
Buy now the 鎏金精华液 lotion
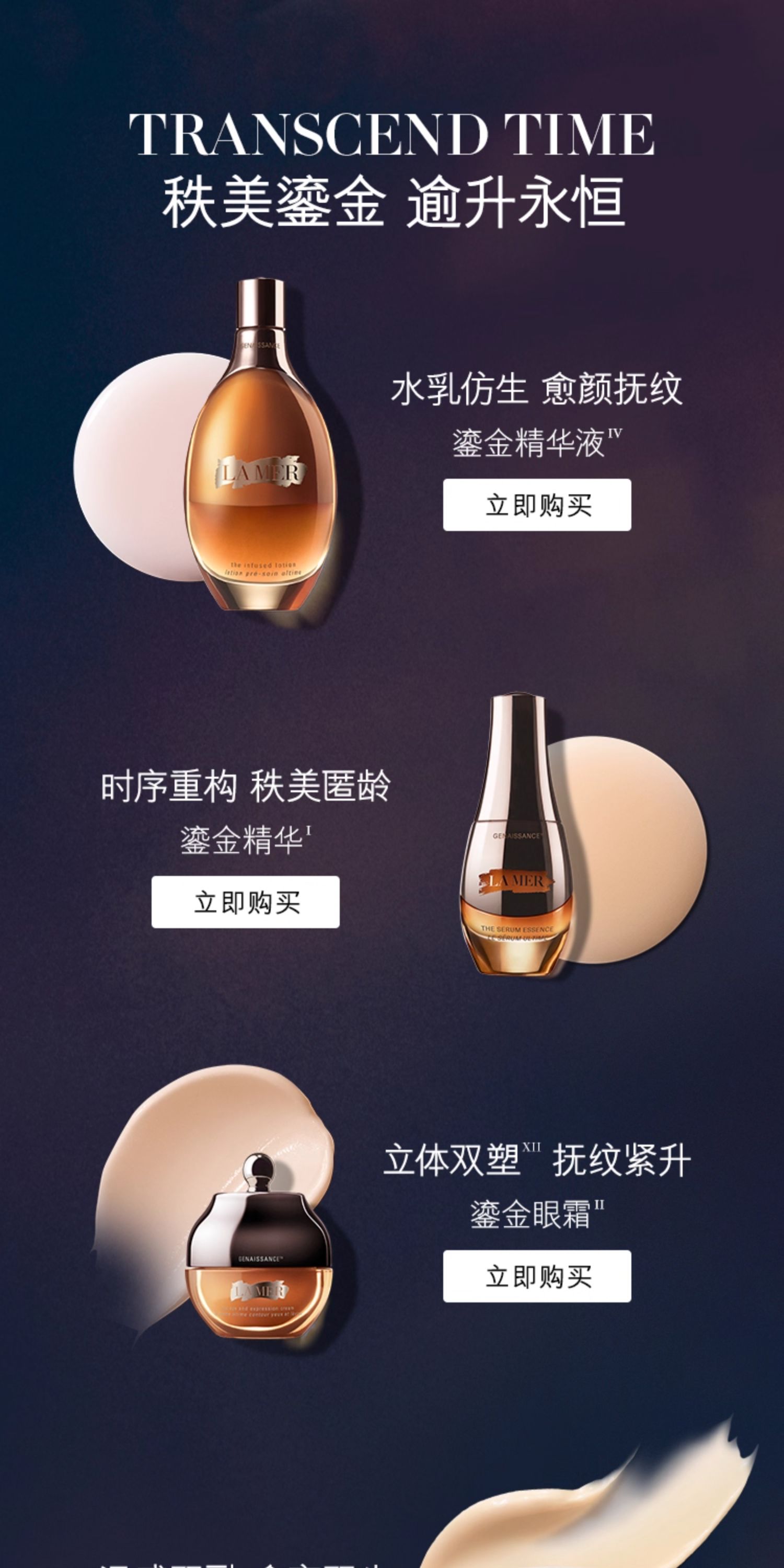537,504
